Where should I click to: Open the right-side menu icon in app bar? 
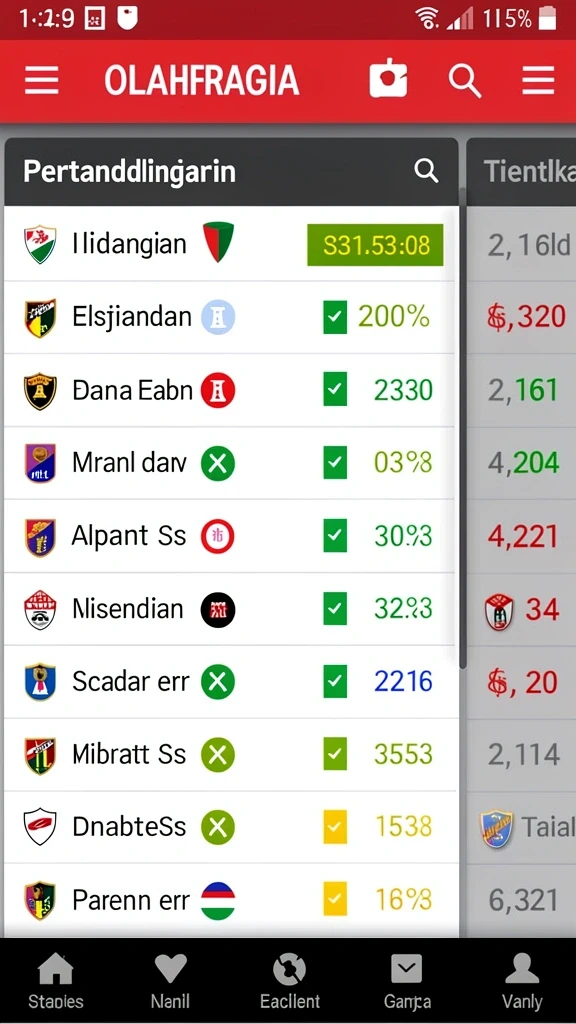click(x=539, y=82)
